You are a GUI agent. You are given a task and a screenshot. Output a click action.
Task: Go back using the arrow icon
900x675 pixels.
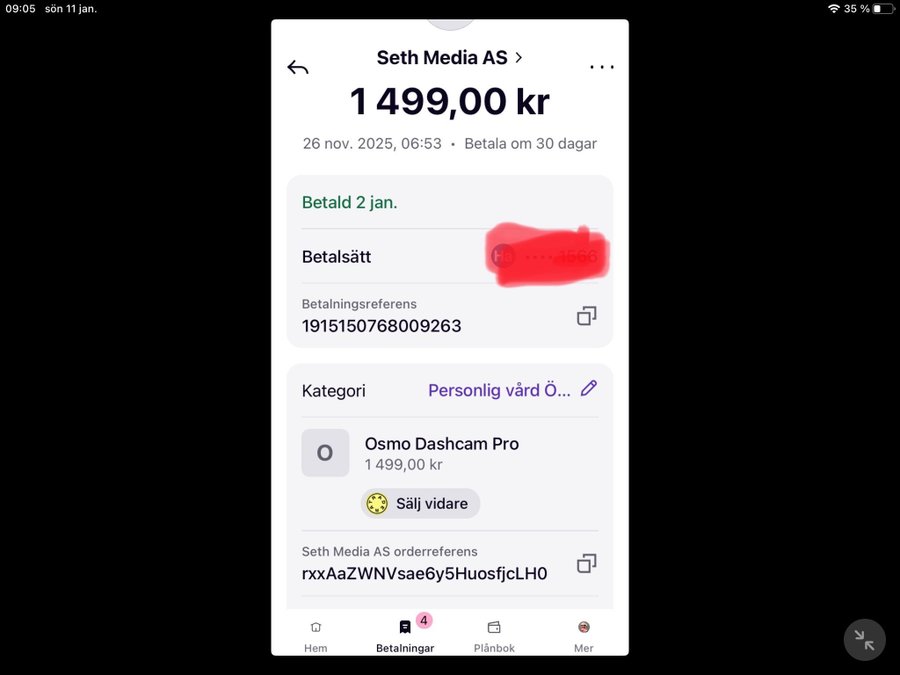point(298,67)
